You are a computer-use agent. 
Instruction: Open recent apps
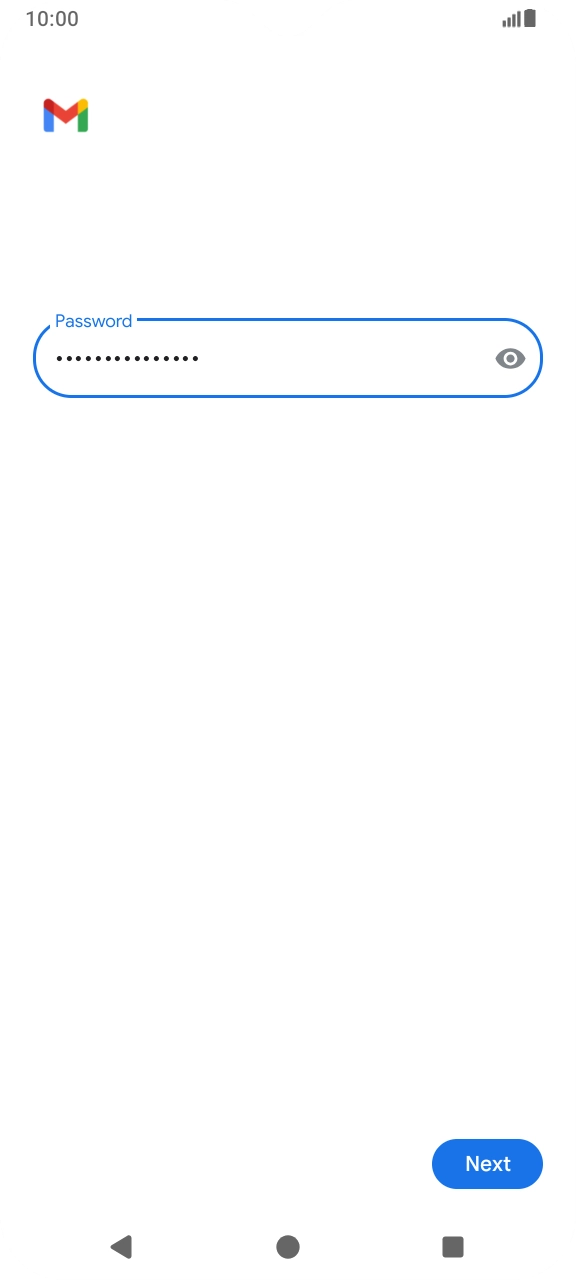453,1246
